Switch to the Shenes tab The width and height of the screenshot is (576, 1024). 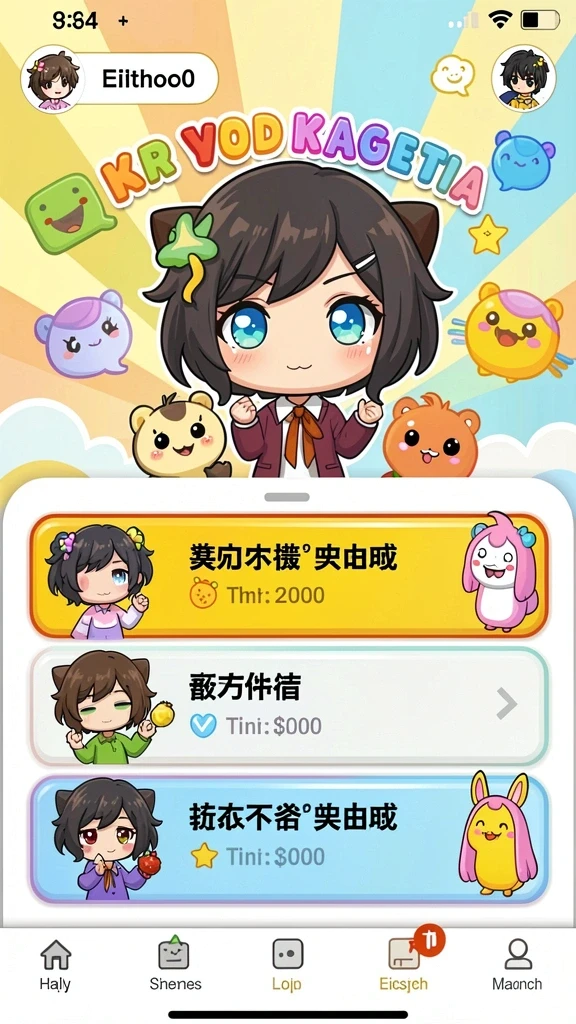(x=174, y=965)
